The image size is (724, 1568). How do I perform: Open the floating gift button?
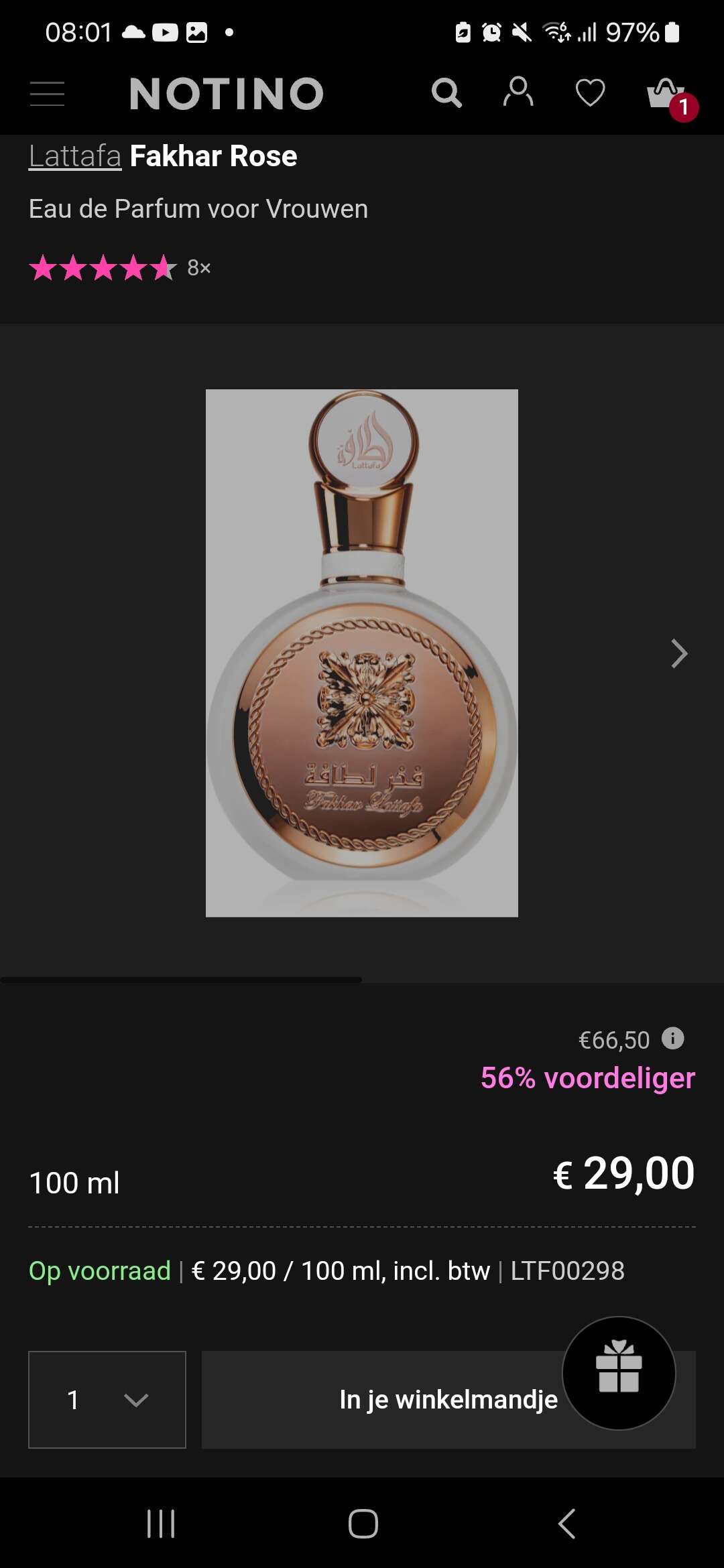(x=619, y=1373)
